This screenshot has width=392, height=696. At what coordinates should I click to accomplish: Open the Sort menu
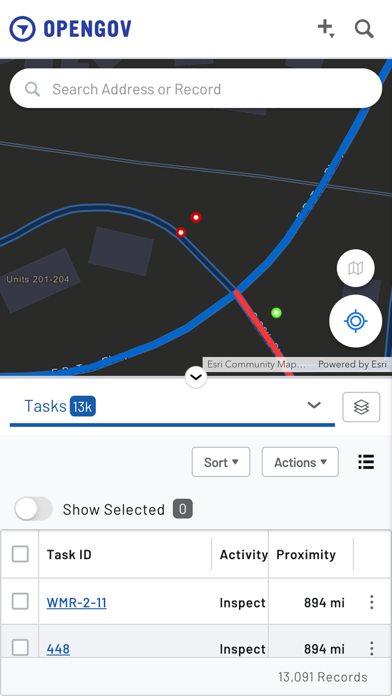(x=221, y=462)
